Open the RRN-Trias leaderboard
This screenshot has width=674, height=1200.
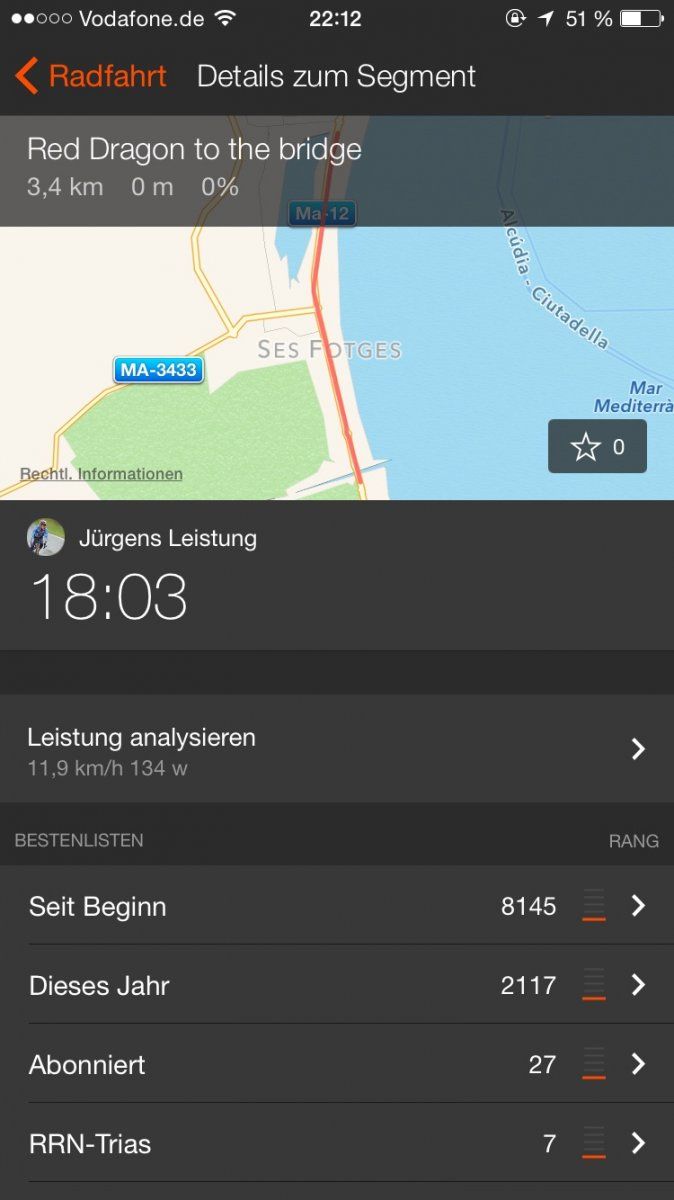(337, 1143)
